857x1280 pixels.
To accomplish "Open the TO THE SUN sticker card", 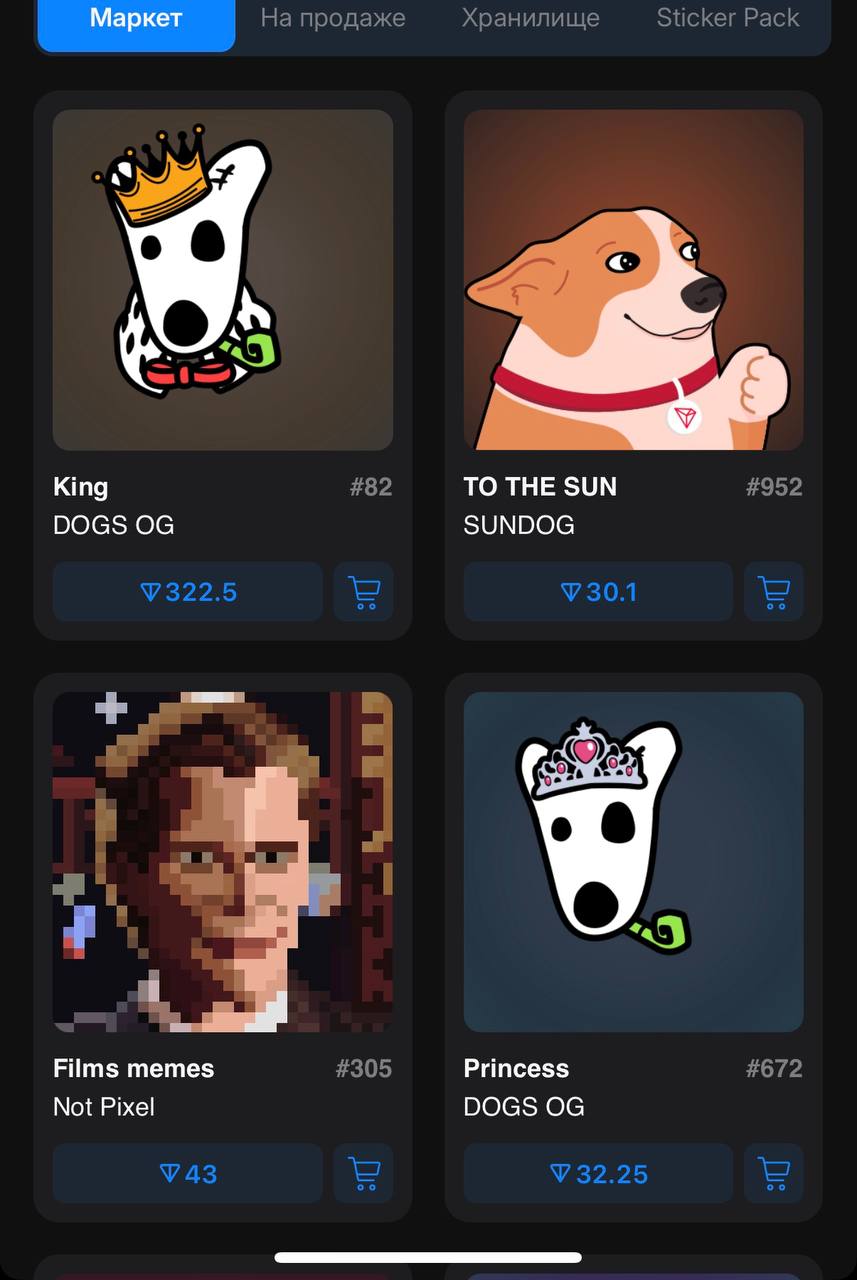I will [633, 280].
